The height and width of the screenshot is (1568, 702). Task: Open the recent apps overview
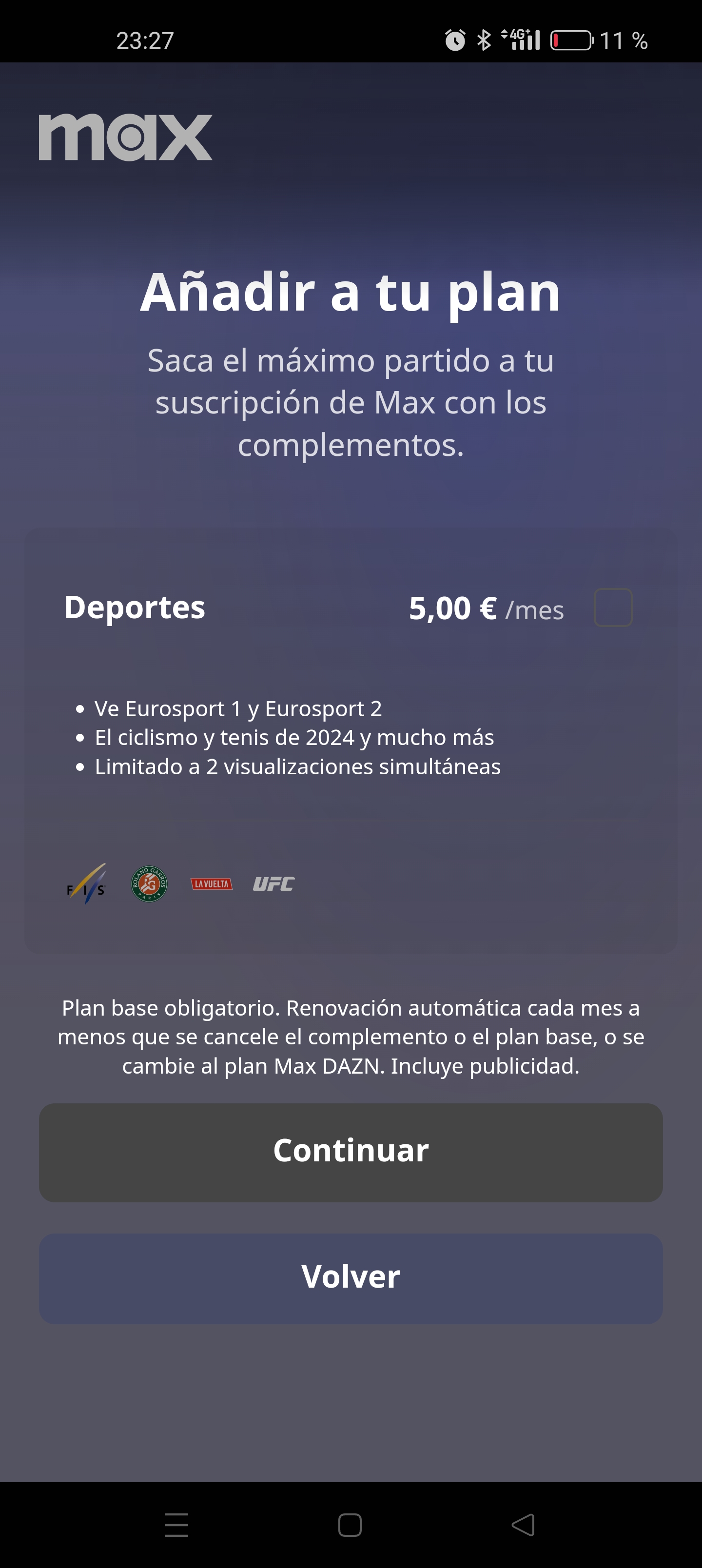pos(176,1525)
